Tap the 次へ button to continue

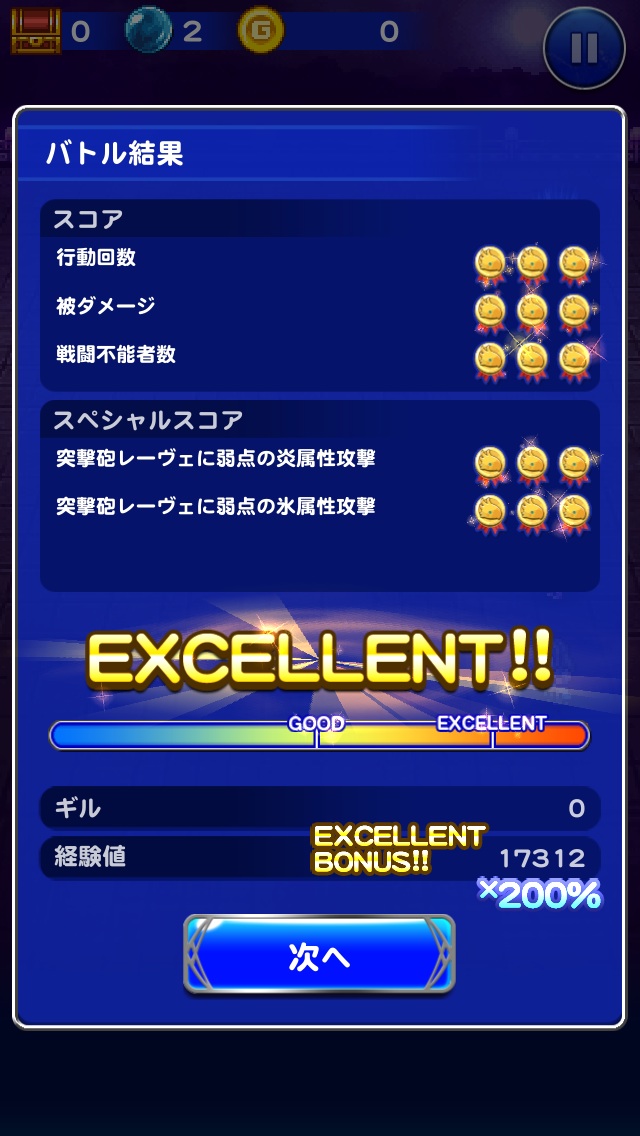[x=319, y=955]
